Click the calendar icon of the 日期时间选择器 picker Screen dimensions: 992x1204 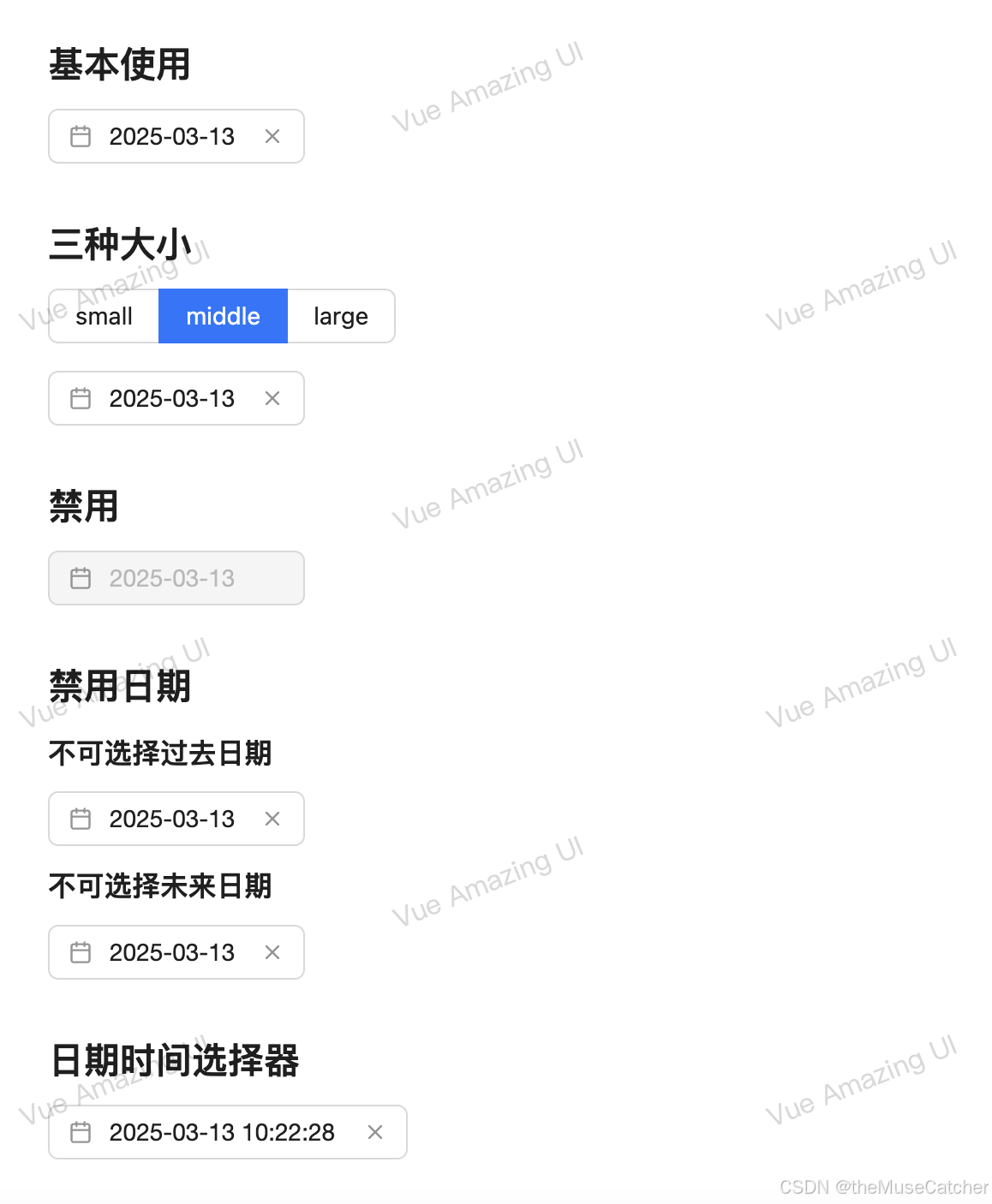click(81, 1132)
